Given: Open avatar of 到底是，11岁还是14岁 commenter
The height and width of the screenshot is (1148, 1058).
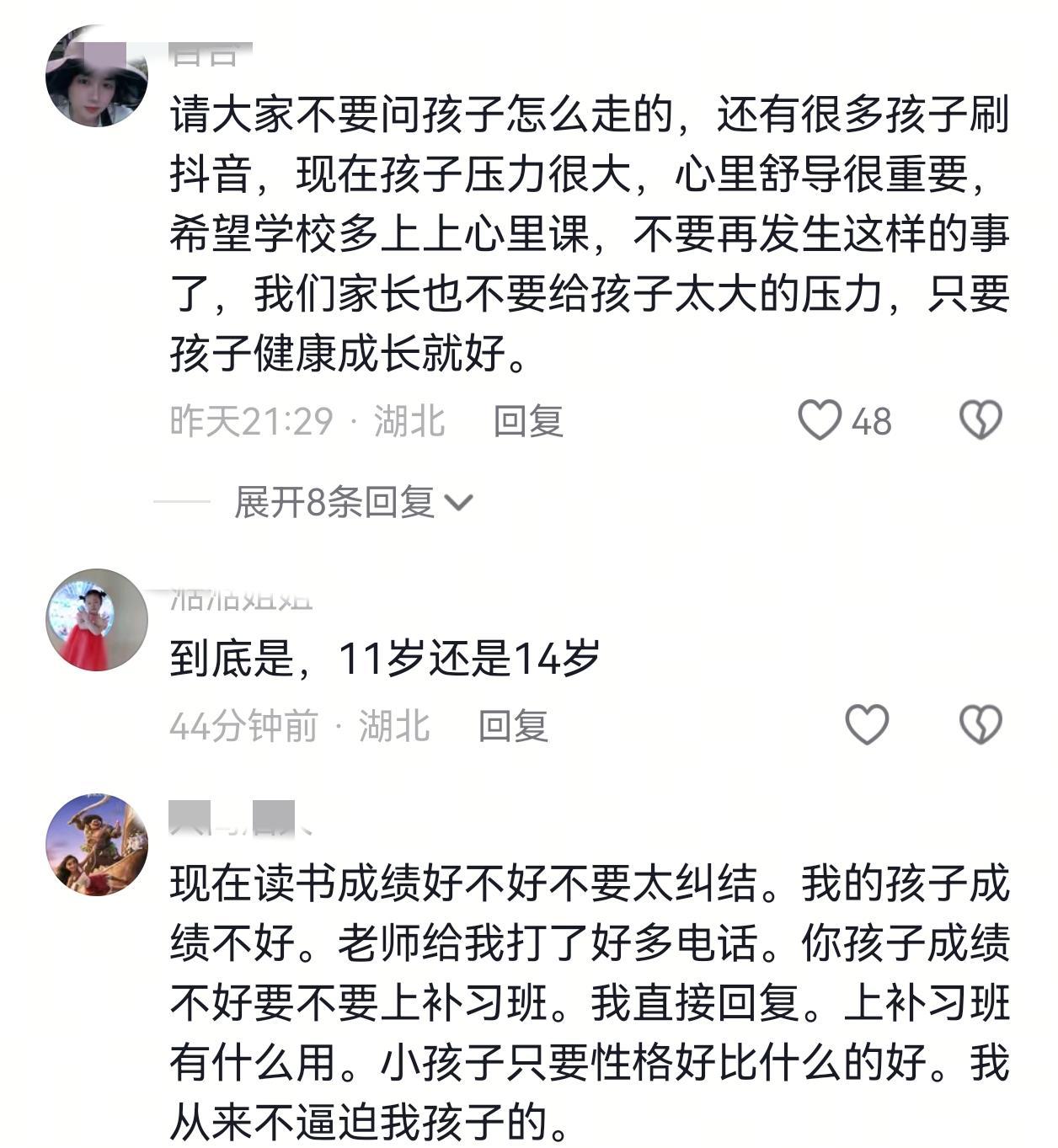Looking at the screenshot, I should 96,620.
